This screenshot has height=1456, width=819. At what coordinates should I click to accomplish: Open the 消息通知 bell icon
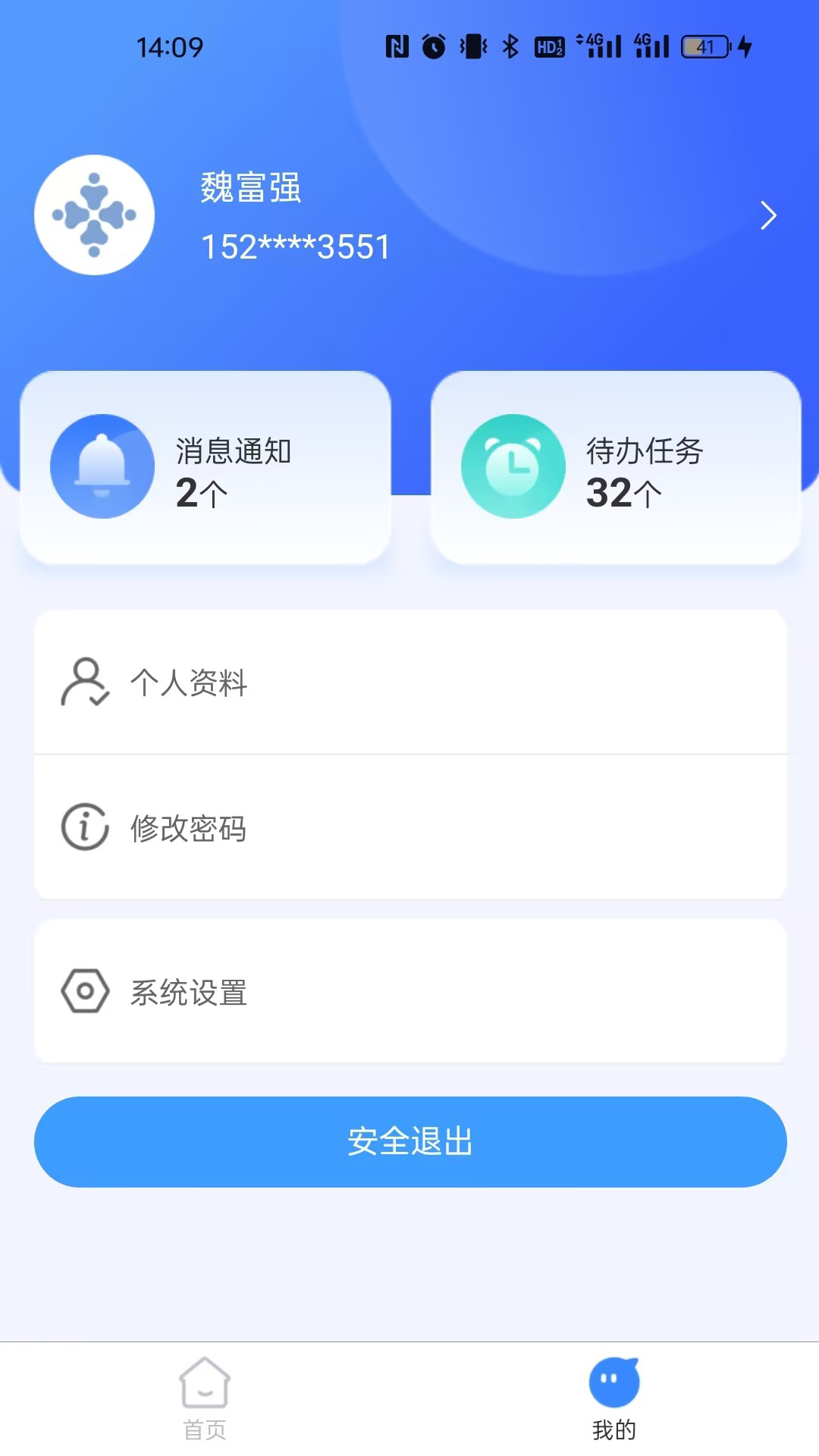[102, 467]
